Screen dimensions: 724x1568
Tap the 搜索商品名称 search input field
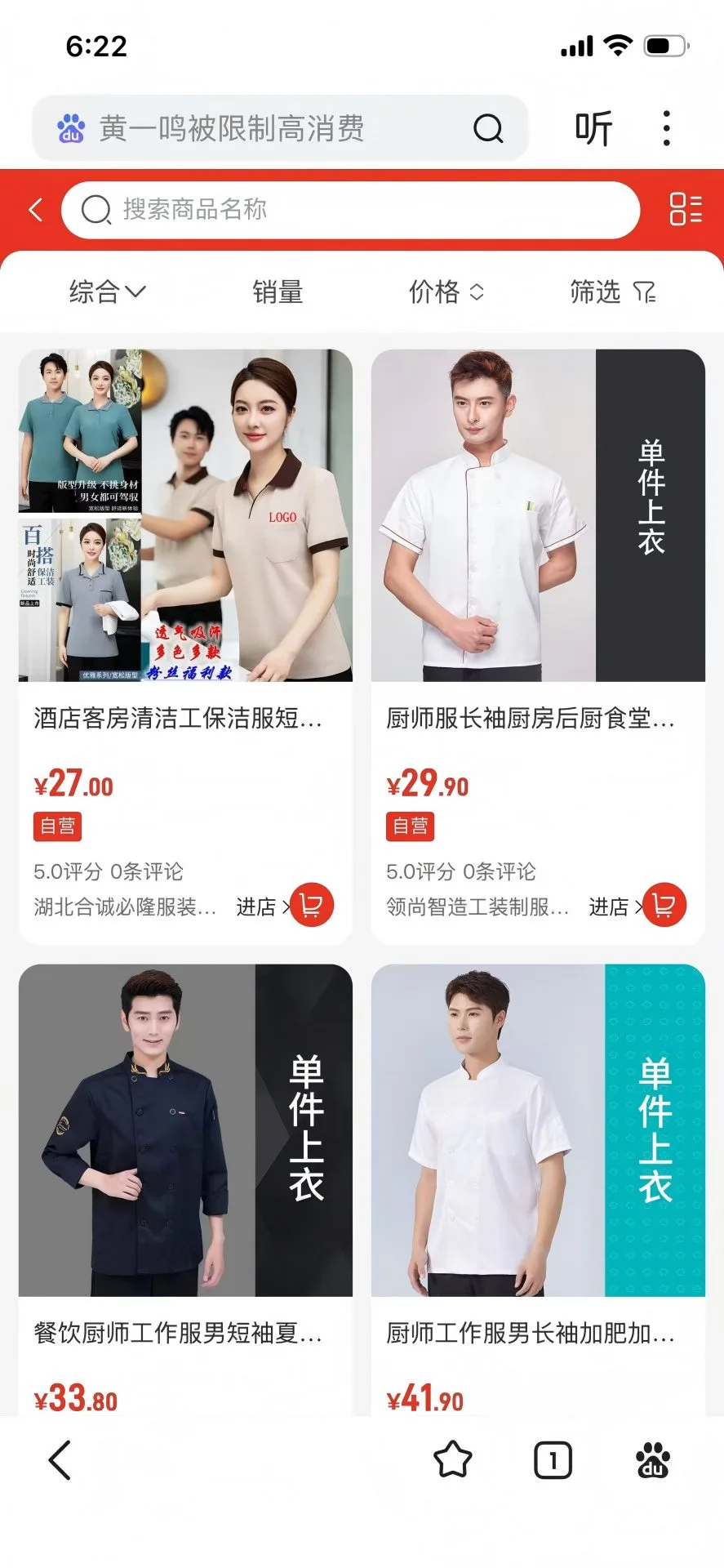click(351, 210)
